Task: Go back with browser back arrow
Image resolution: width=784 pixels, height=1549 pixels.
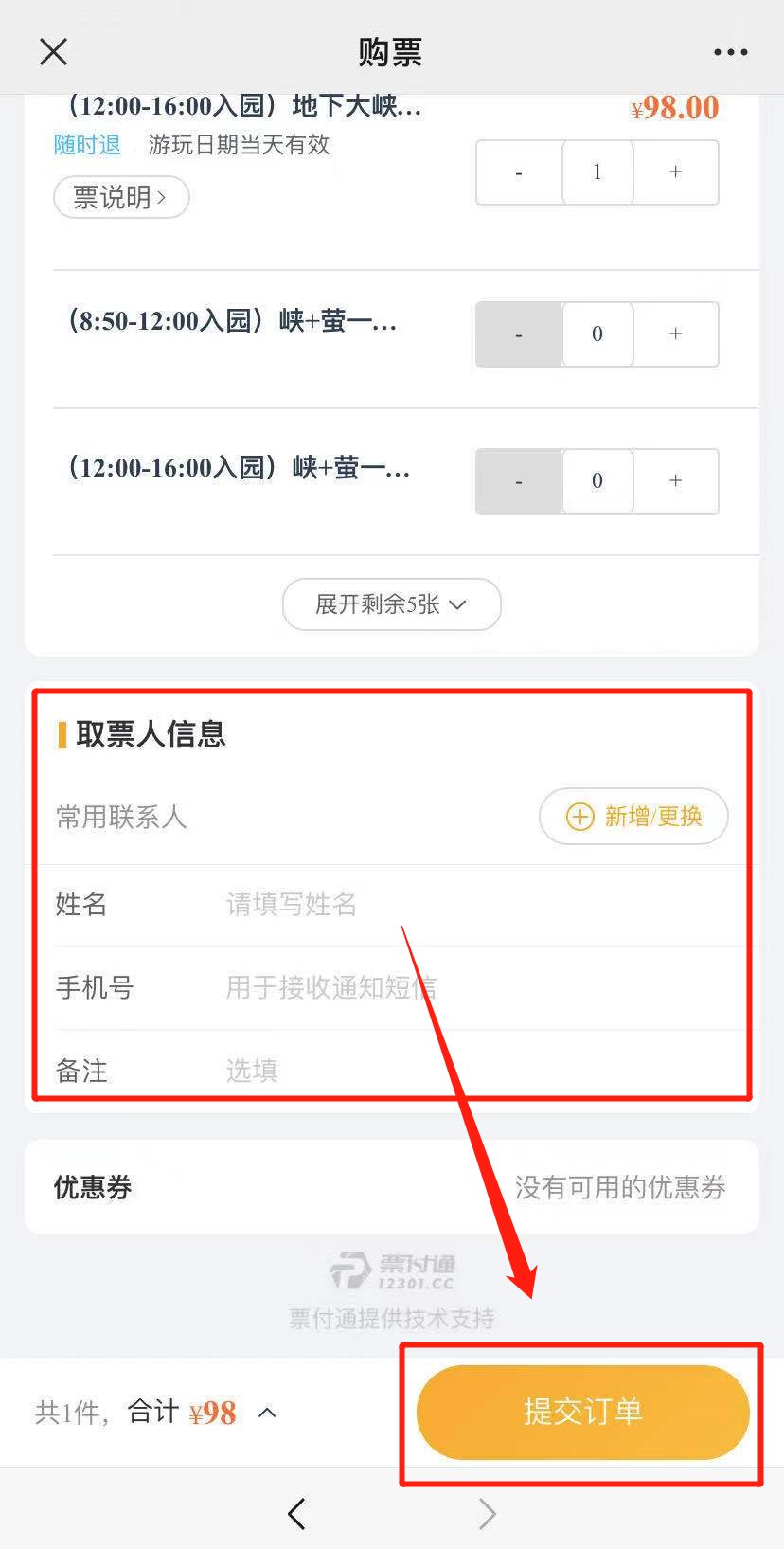Action: (x=296, y=1513)
